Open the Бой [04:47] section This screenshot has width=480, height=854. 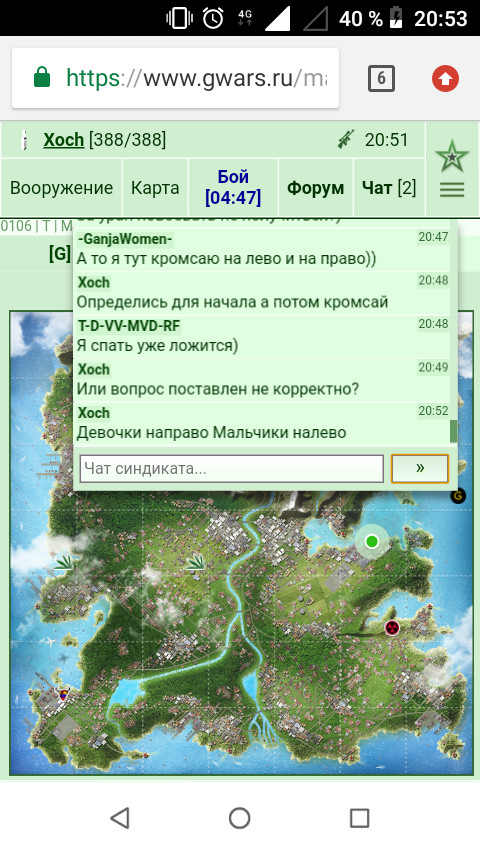pos(233,187)
